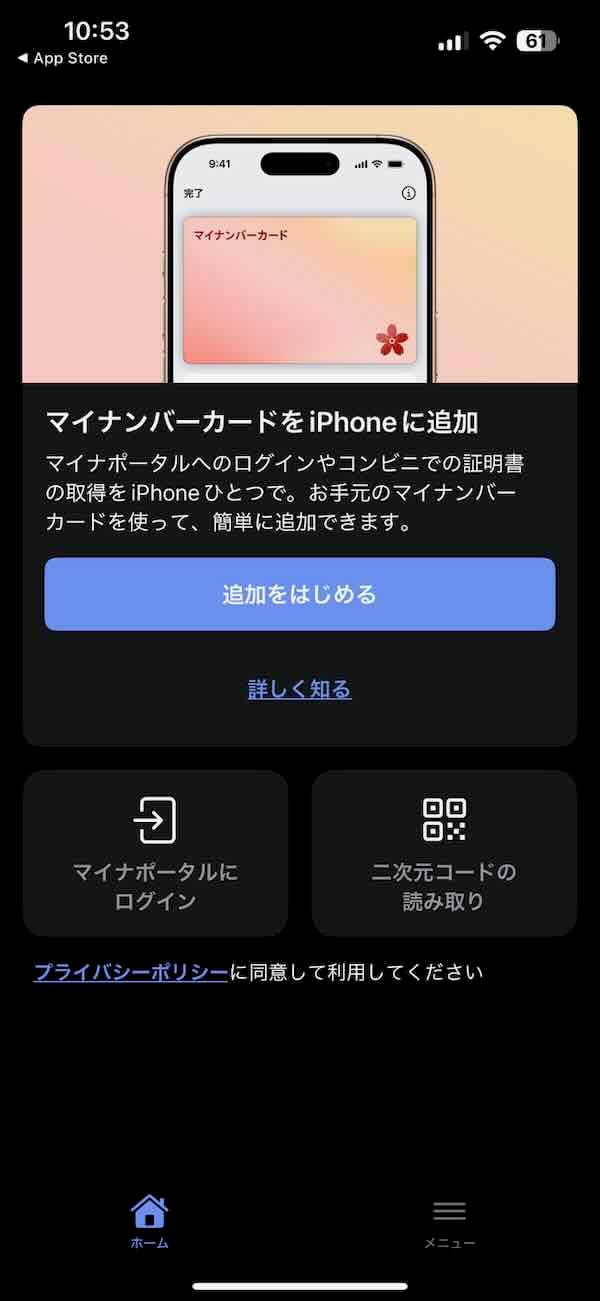Switch to the ホーム tab
The image size is (600, 1301).
[x=149, y=1221]
